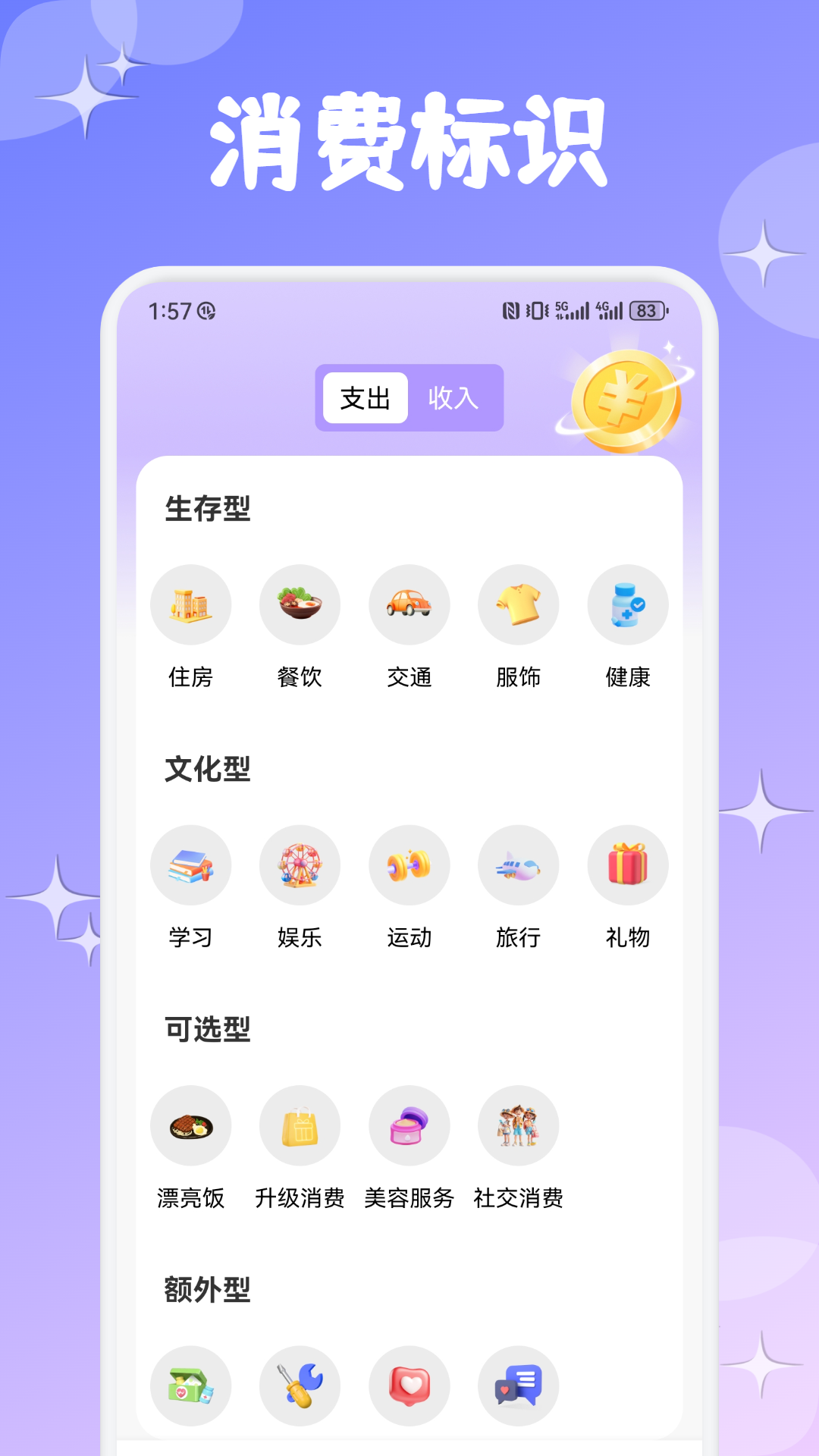Image resolution: width=819 pixels, height=1456 pixels.
Task: Pick the 社交消费 friends icon
Action: [518, 1126]
